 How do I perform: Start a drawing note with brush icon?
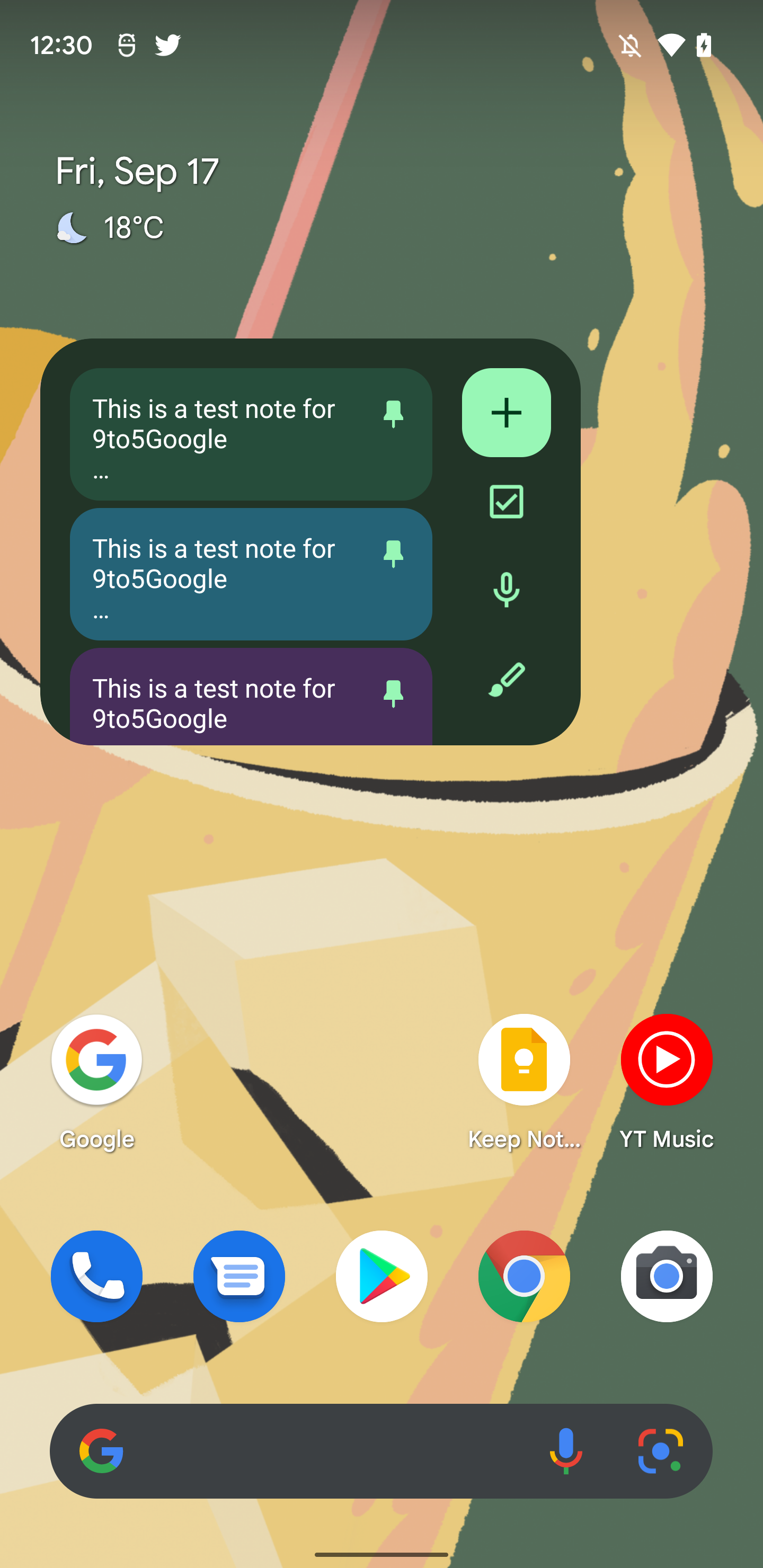click(506, 679)
